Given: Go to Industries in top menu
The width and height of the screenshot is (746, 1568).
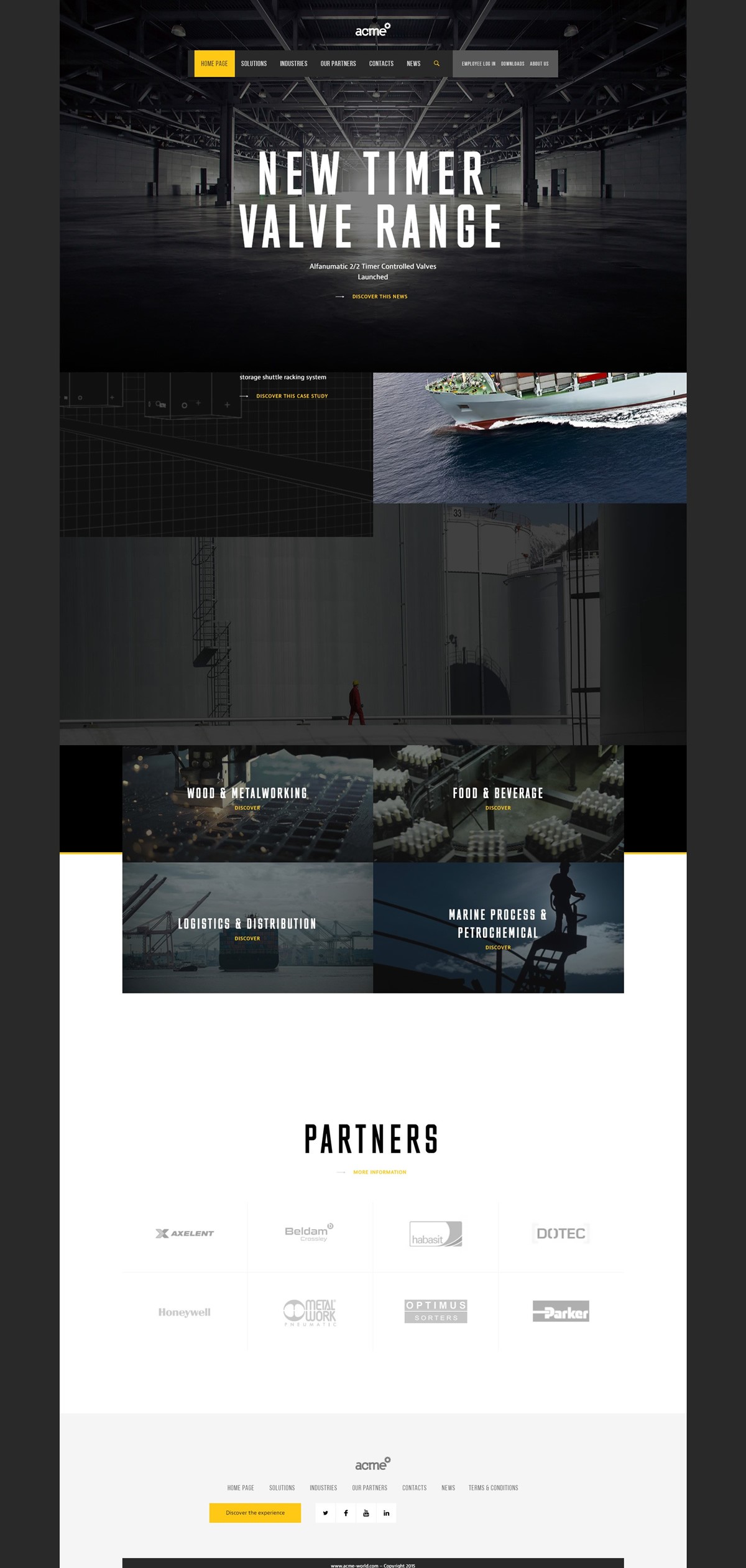Looking at the screenshot, I should pyautogui.click(x=293, y=63).
